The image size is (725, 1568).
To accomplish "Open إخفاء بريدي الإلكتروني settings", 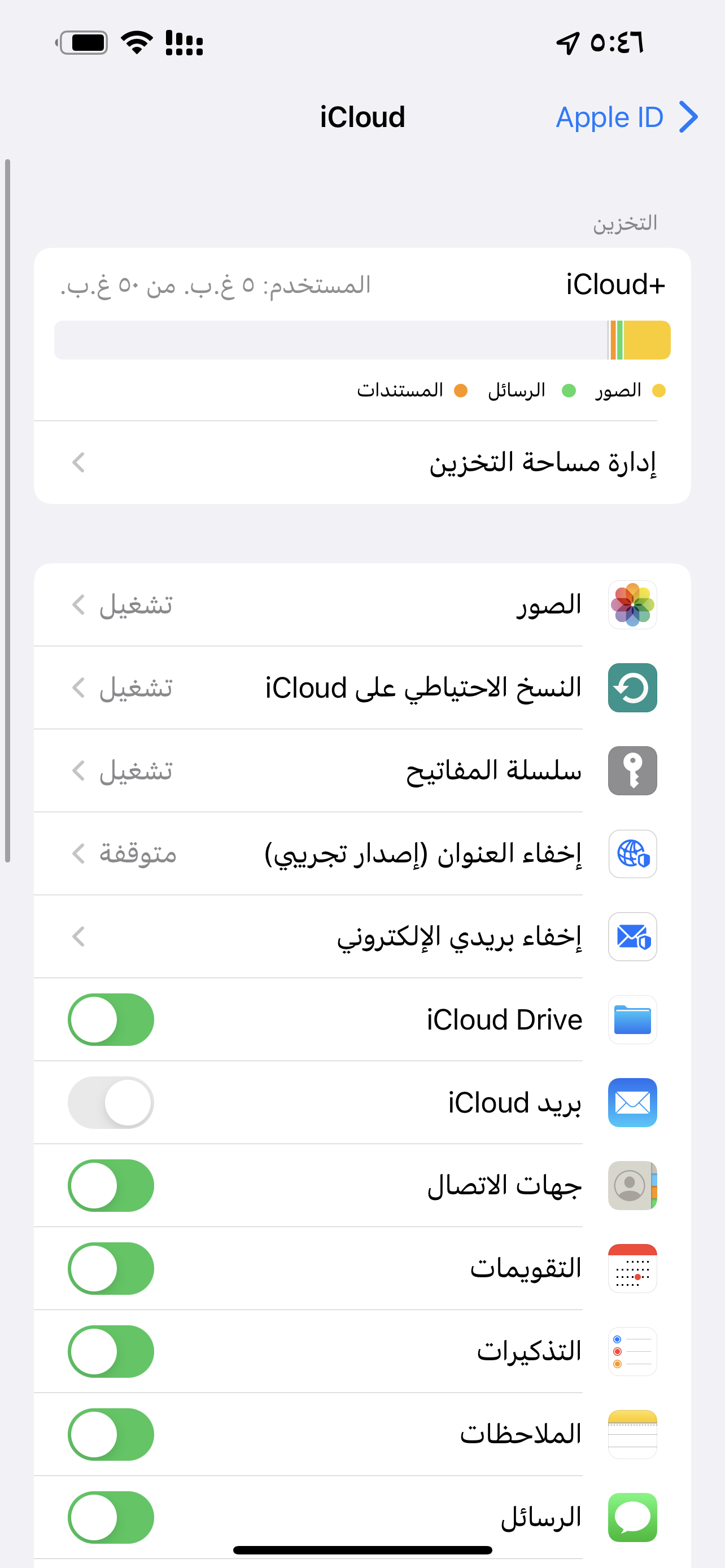I will pos(362,937).
